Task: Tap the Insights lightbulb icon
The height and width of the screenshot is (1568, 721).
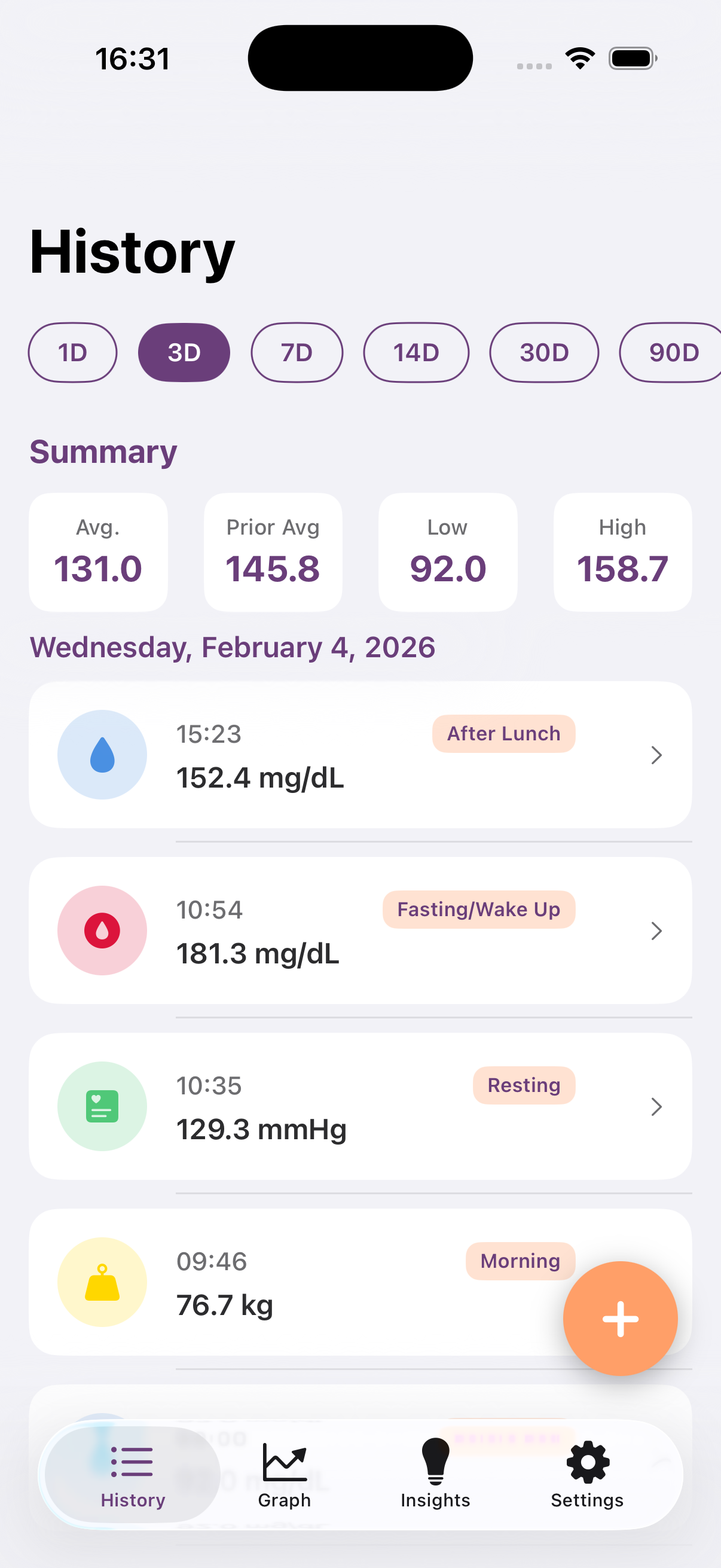Action: pos(435,1458)
